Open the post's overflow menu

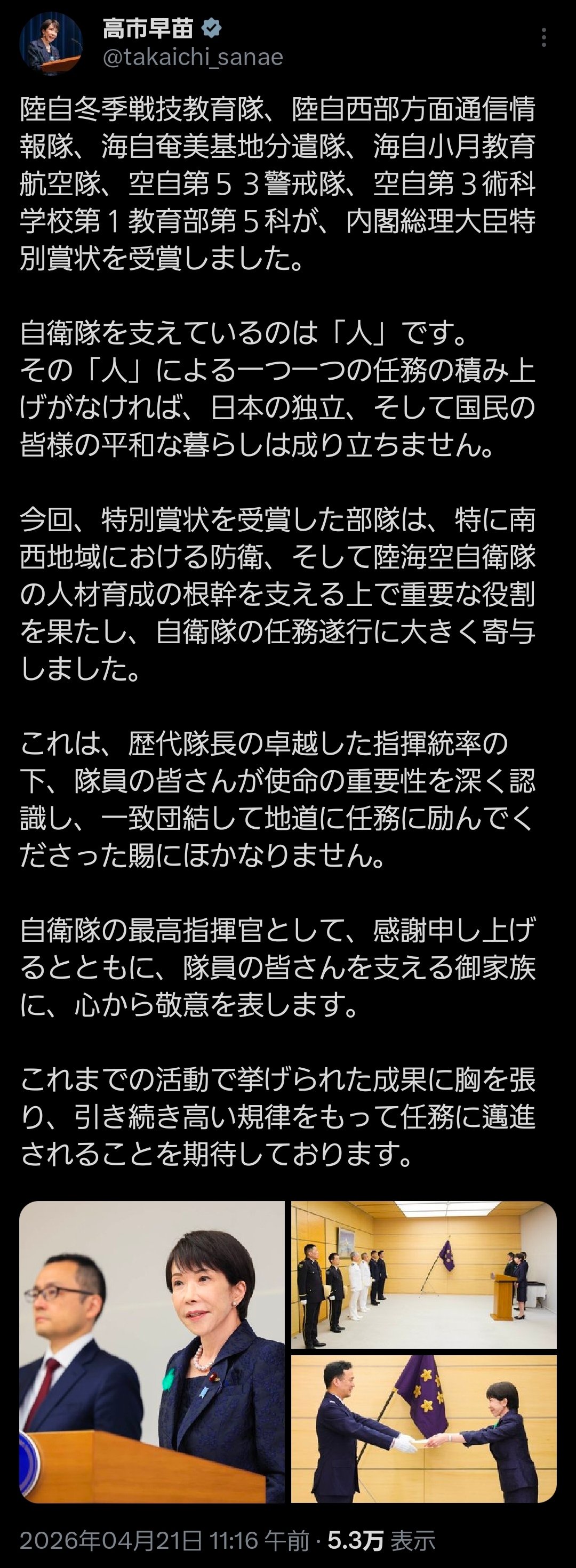coord(543,38)
